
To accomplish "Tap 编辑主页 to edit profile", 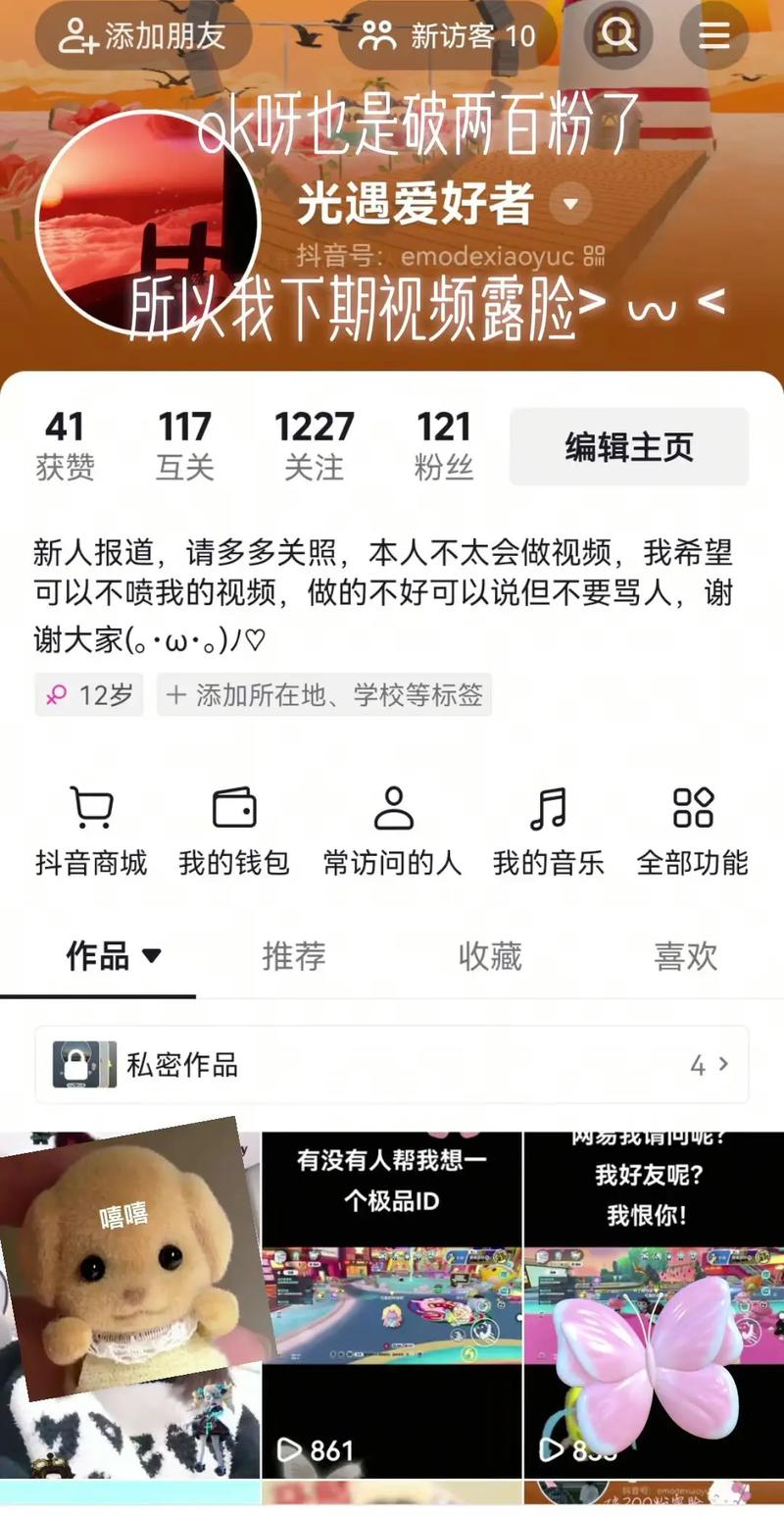I will click(628, 447).
